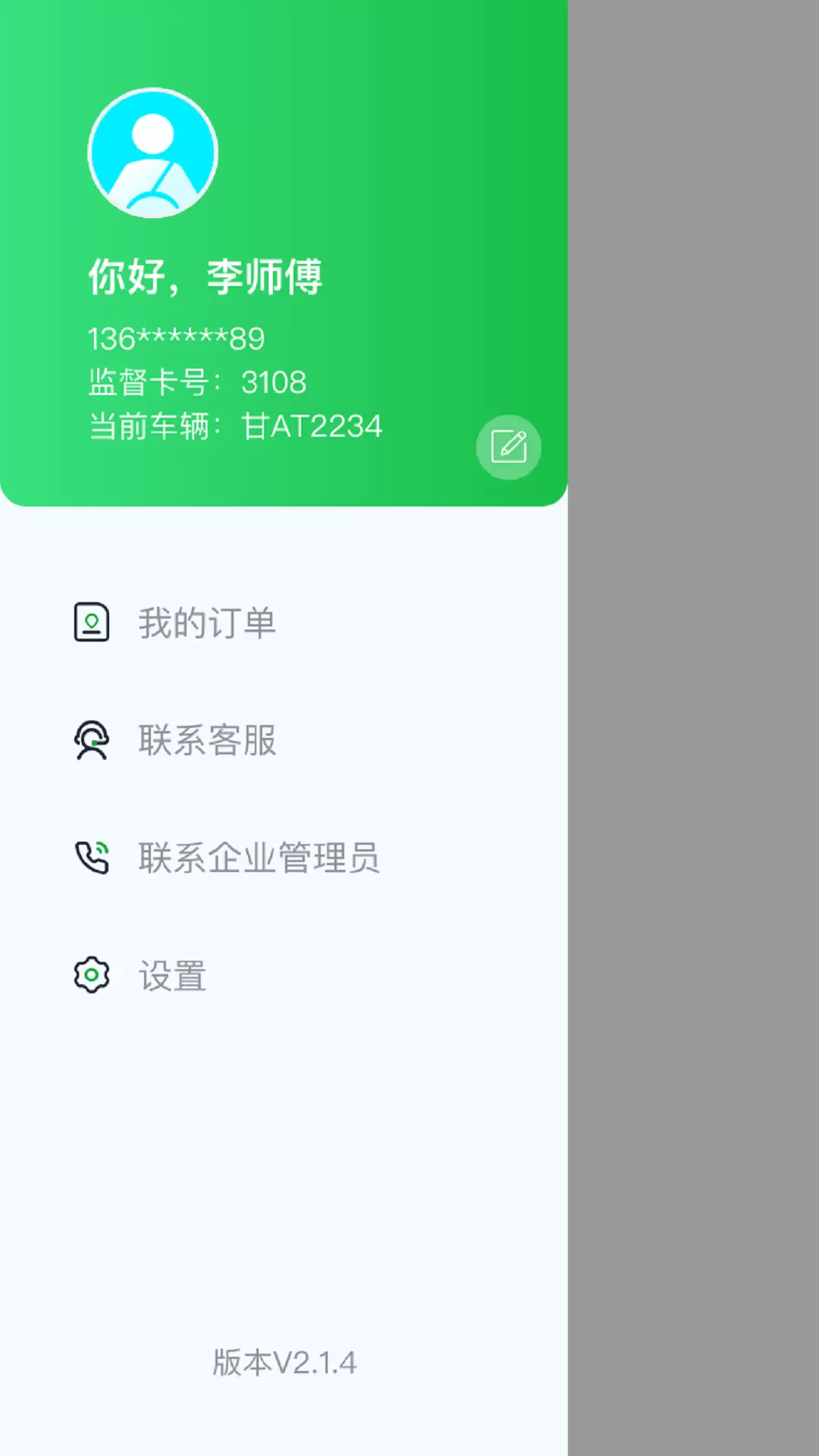This screenshot has height=1456, width=819.
Task: Tap the edit icon beside current vehicle
Action: (x=508, y=447)
